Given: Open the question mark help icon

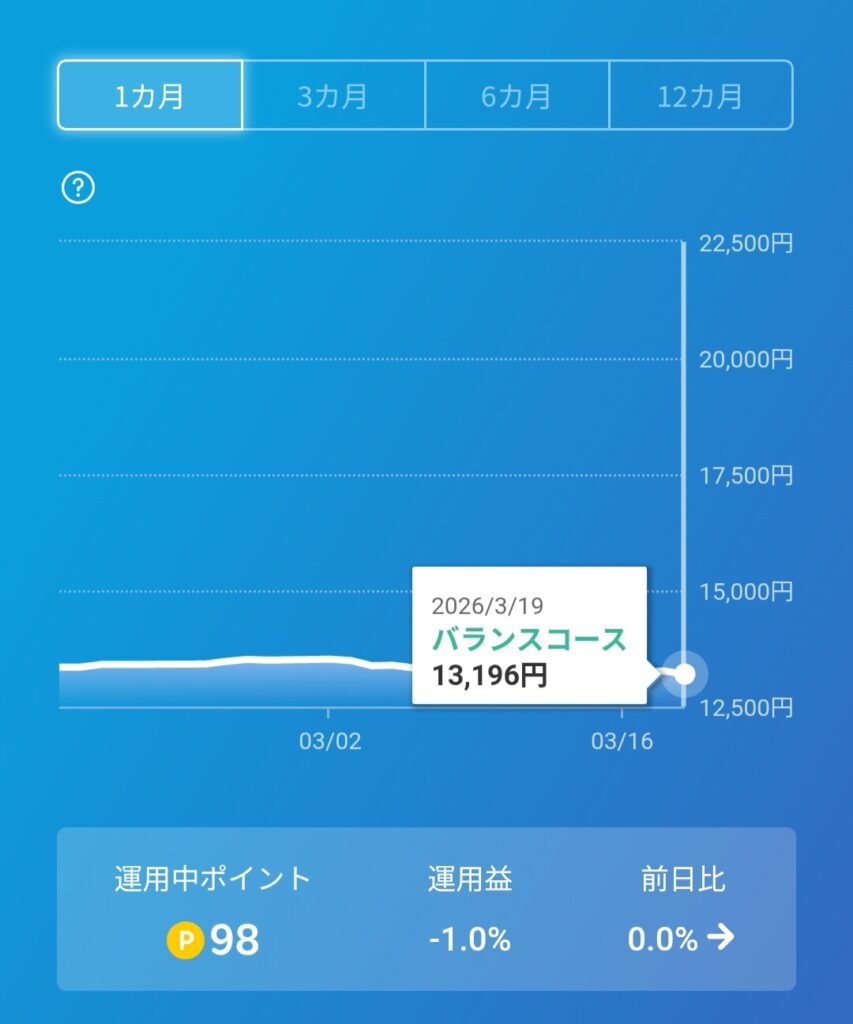Looking at the screenshot, I should click(x=78, y=187).
